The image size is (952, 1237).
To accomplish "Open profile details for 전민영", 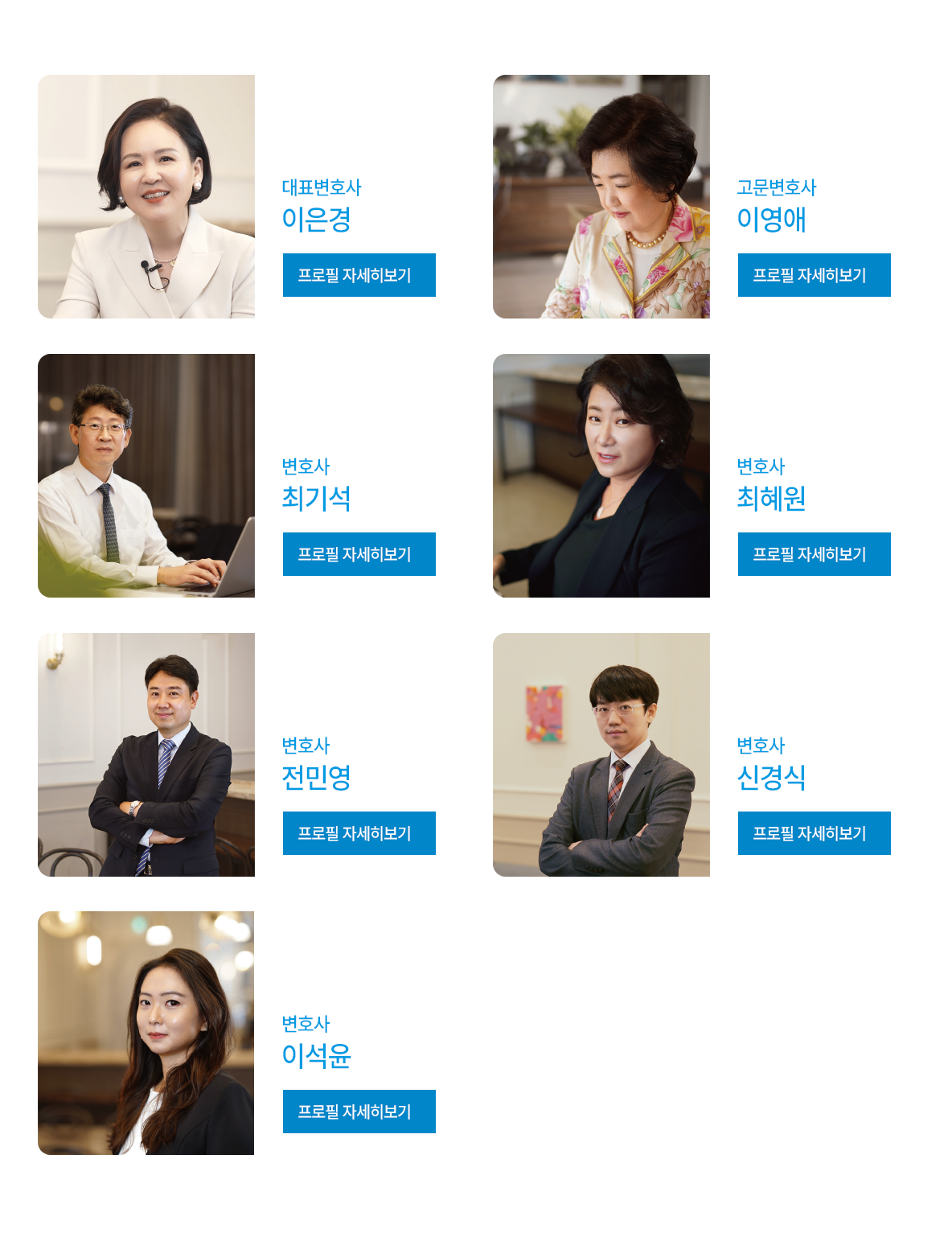I will [359, 833].
